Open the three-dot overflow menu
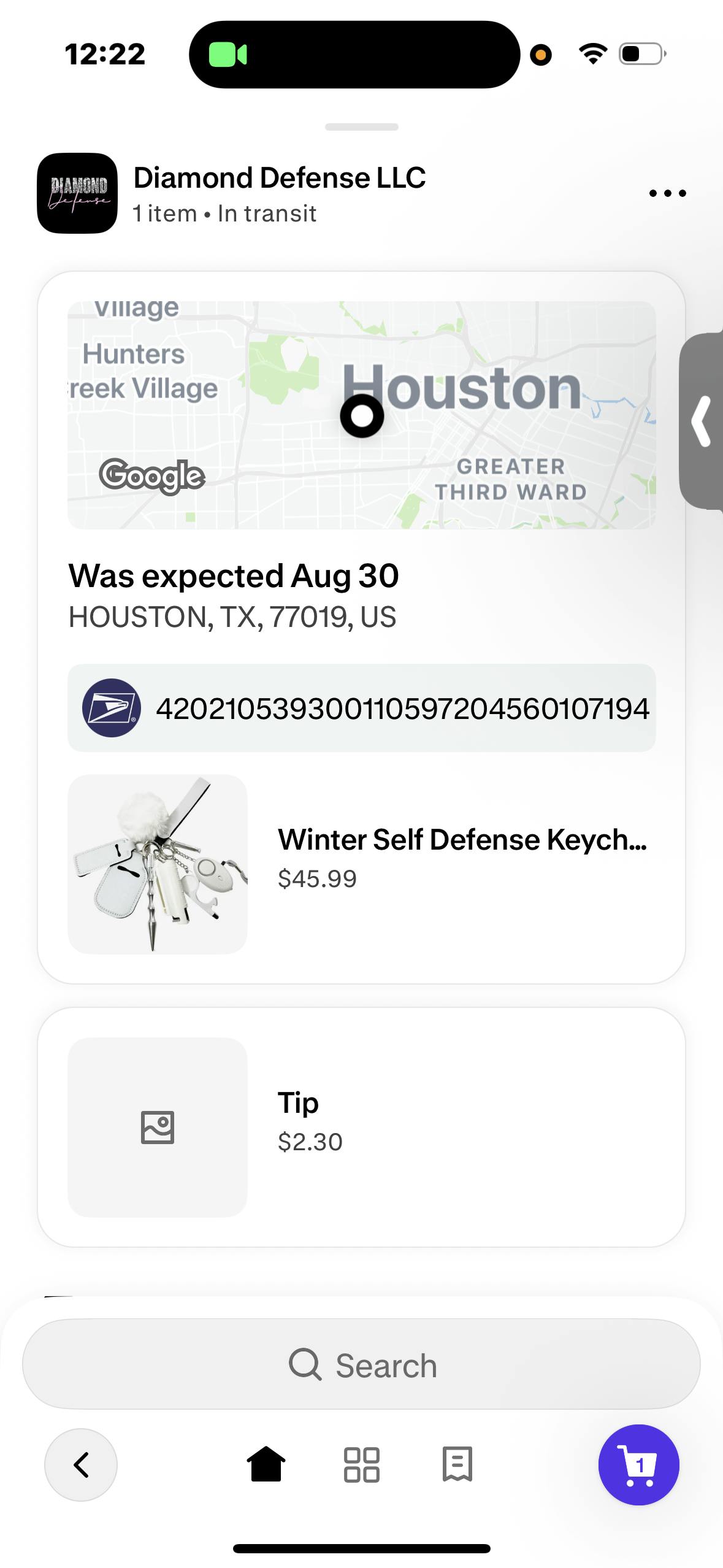The height and width of the screenshot is (1568, 723). coord(667,193)
